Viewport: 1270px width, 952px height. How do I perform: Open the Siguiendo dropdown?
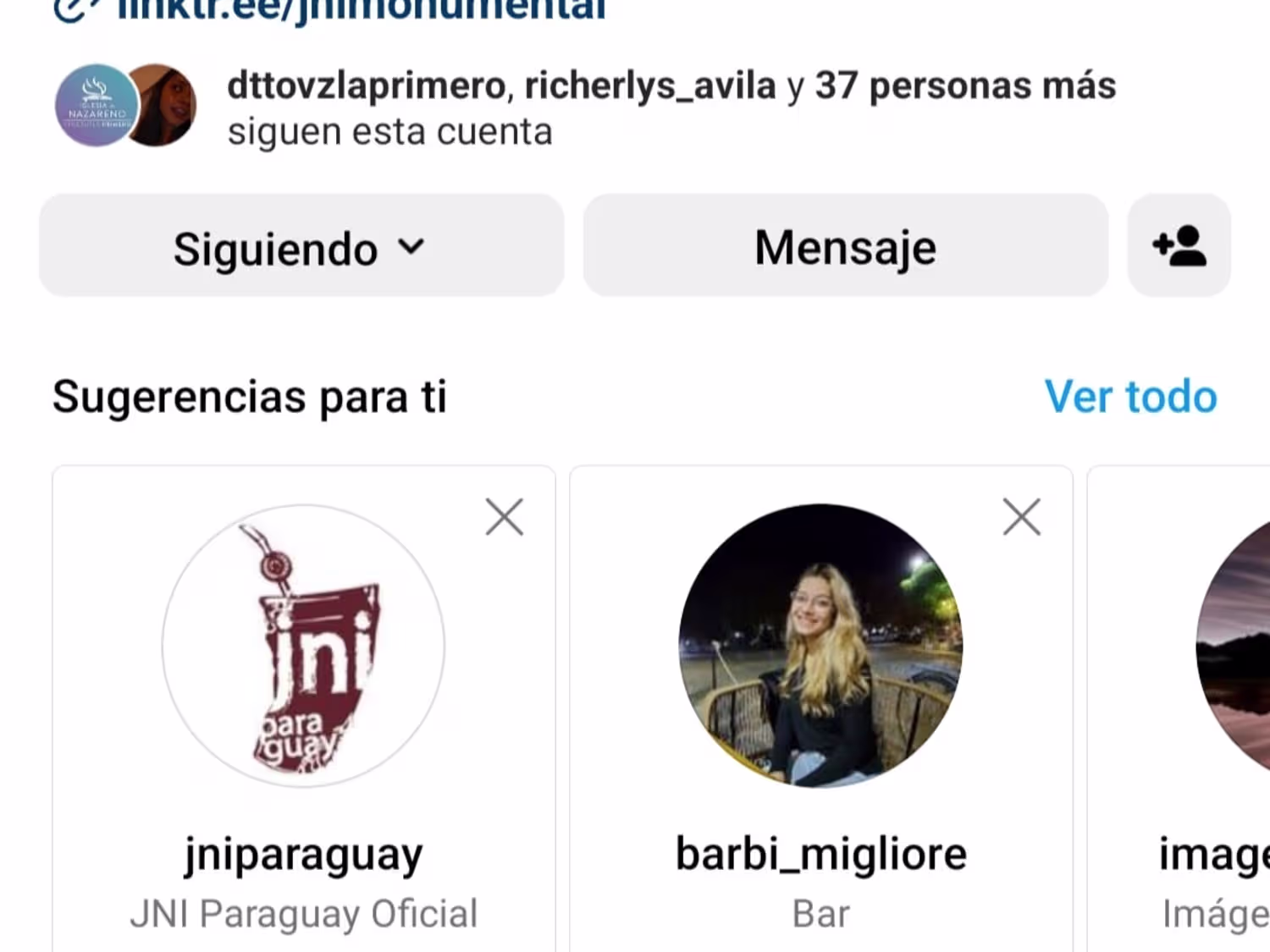tap(301, 246)
